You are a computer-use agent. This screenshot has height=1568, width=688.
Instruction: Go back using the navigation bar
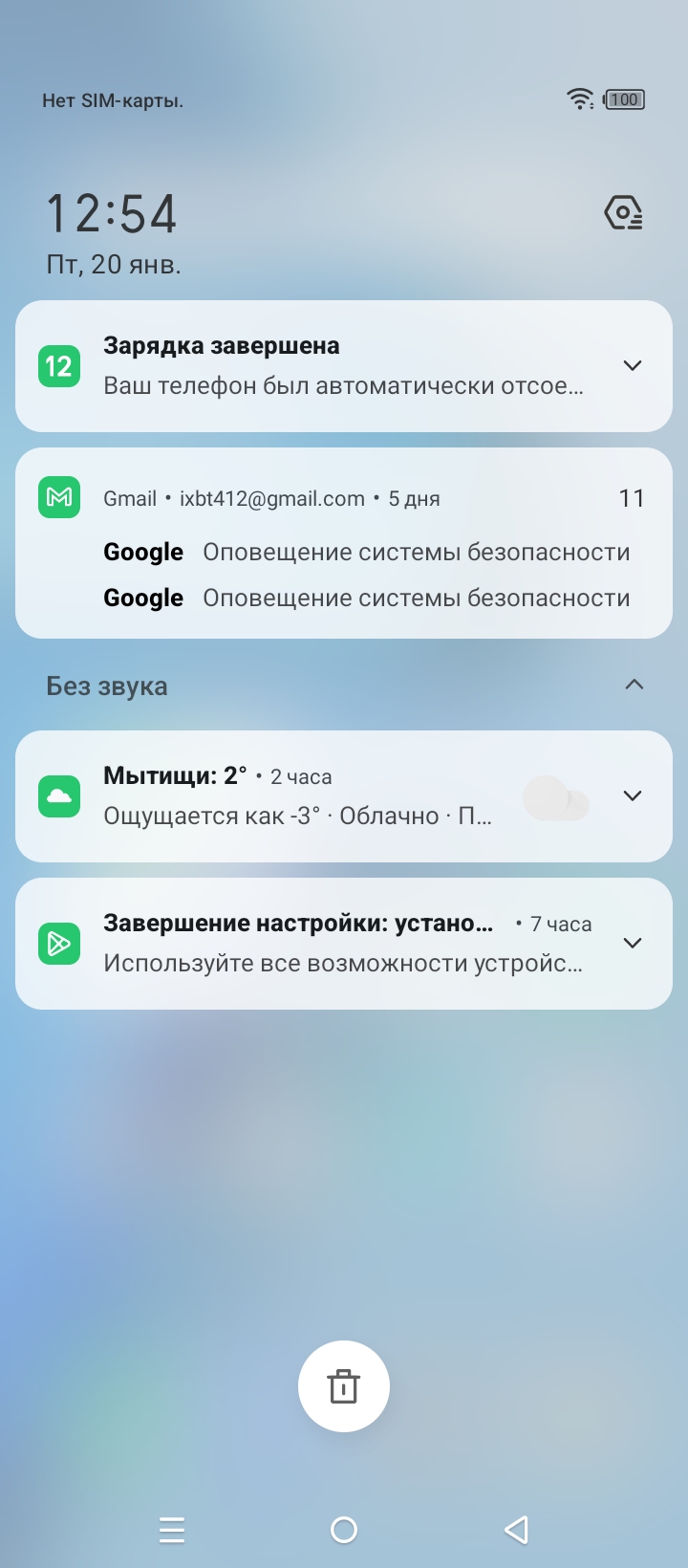(516, 1530)
